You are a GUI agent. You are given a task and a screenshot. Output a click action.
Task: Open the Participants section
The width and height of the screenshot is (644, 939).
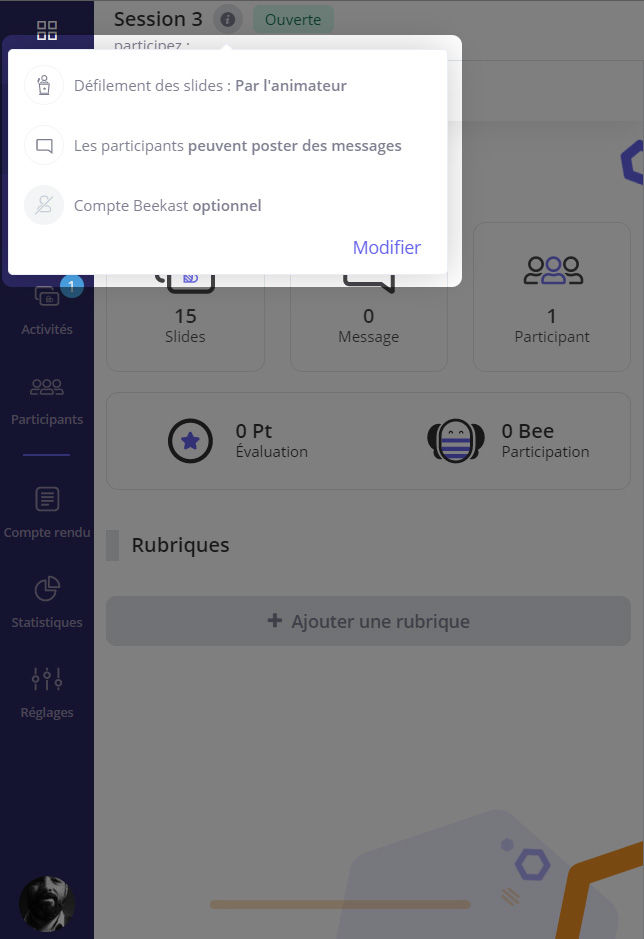[x=47, y=400]
